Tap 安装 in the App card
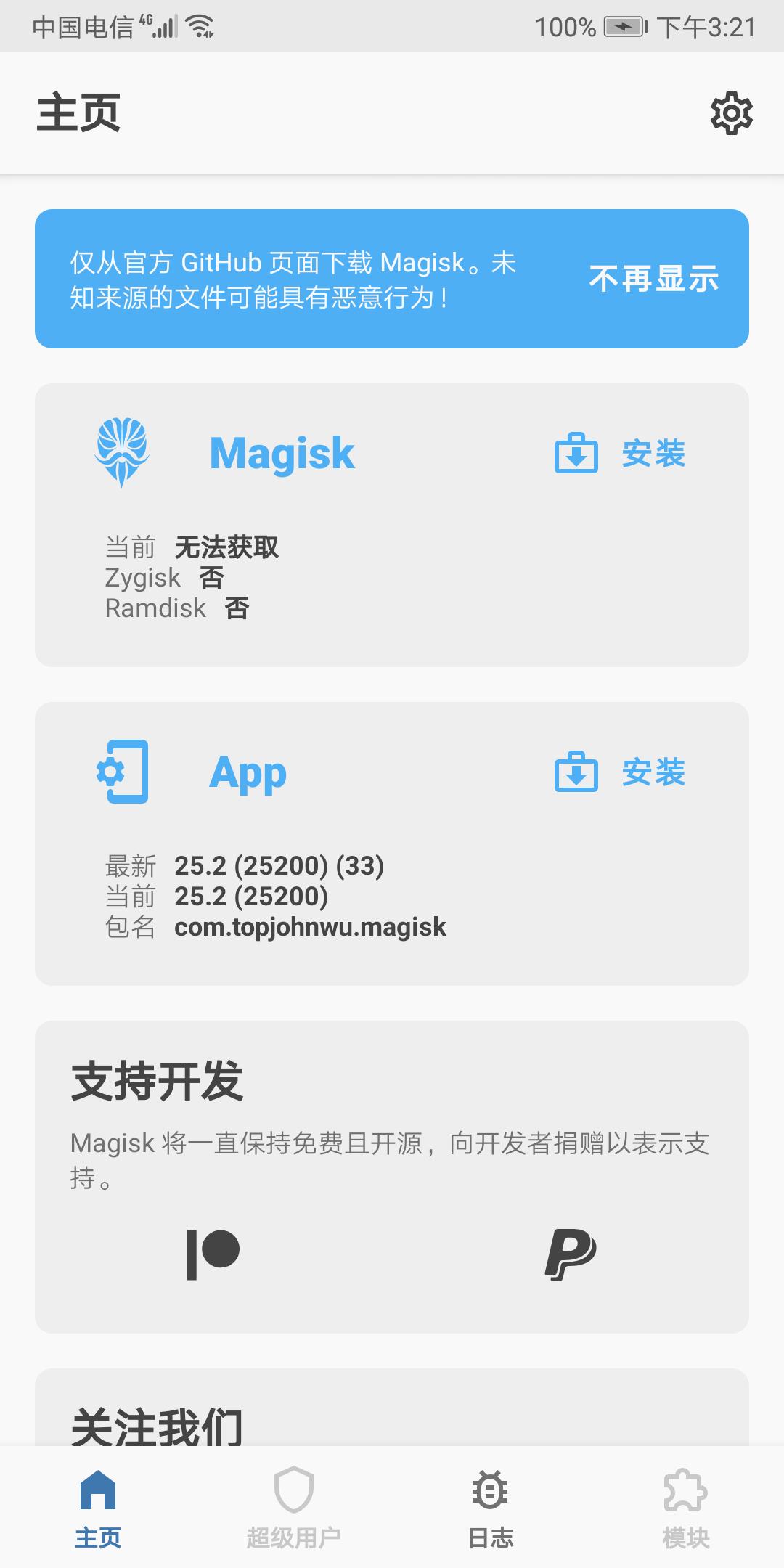This screenshot has width=784, height=1568. click(620, 772)
